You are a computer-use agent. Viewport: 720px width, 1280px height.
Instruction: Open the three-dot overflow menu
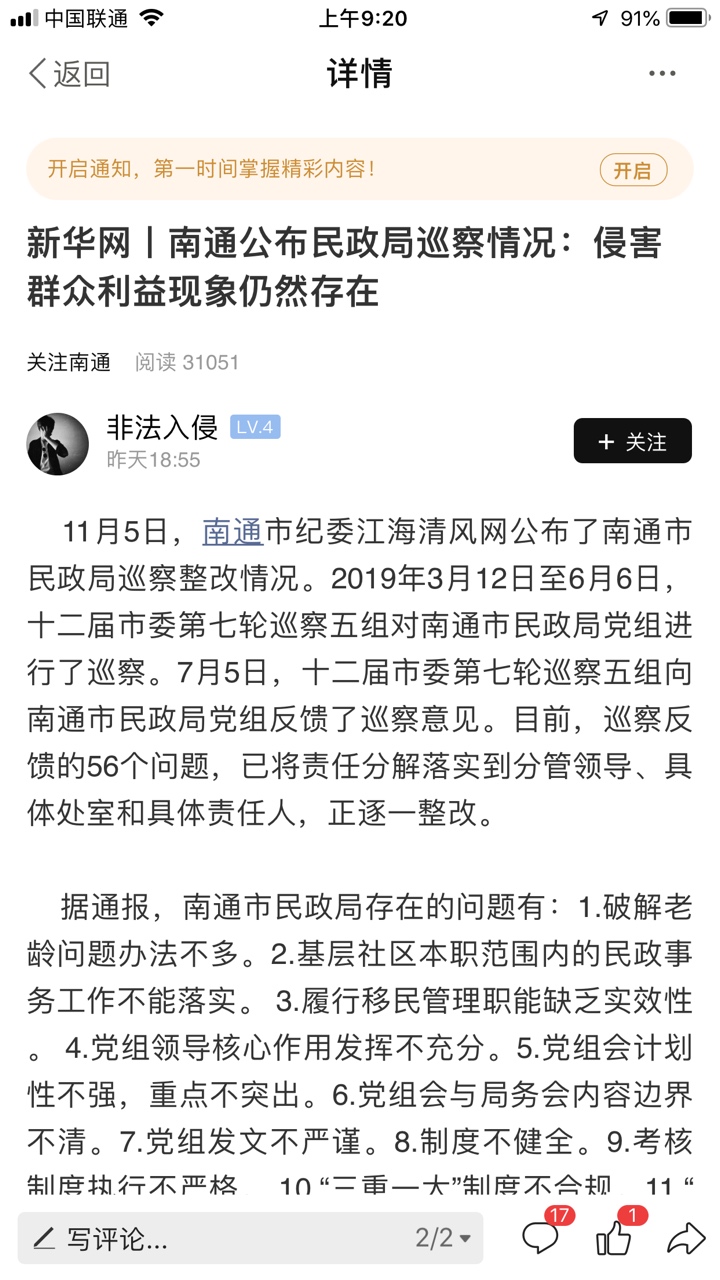point(662,74)
